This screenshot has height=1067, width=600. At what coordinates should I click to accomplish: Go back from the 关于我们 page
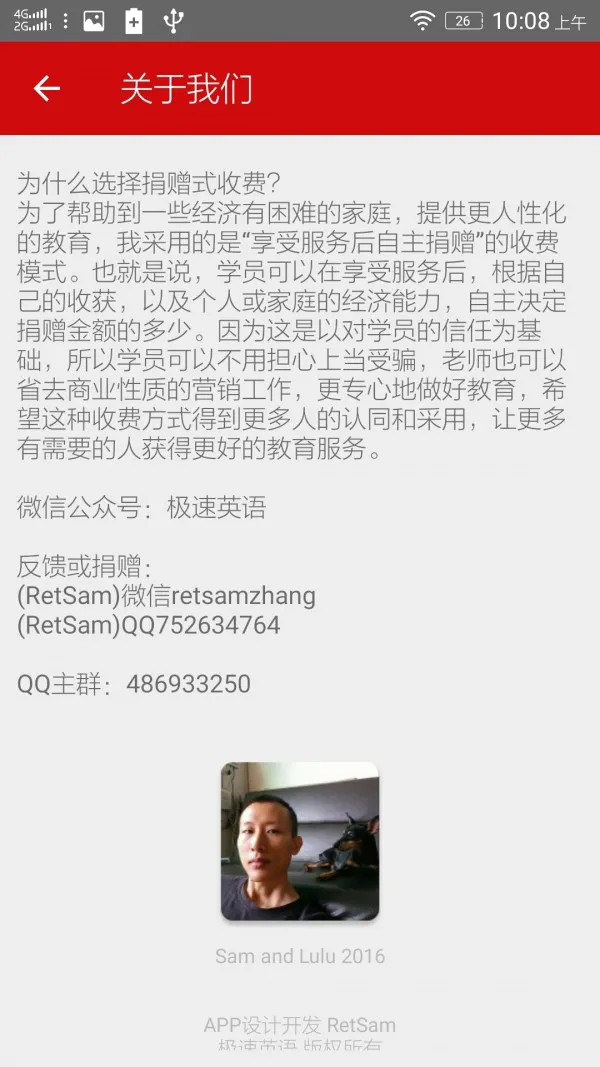tap(47, 88)
